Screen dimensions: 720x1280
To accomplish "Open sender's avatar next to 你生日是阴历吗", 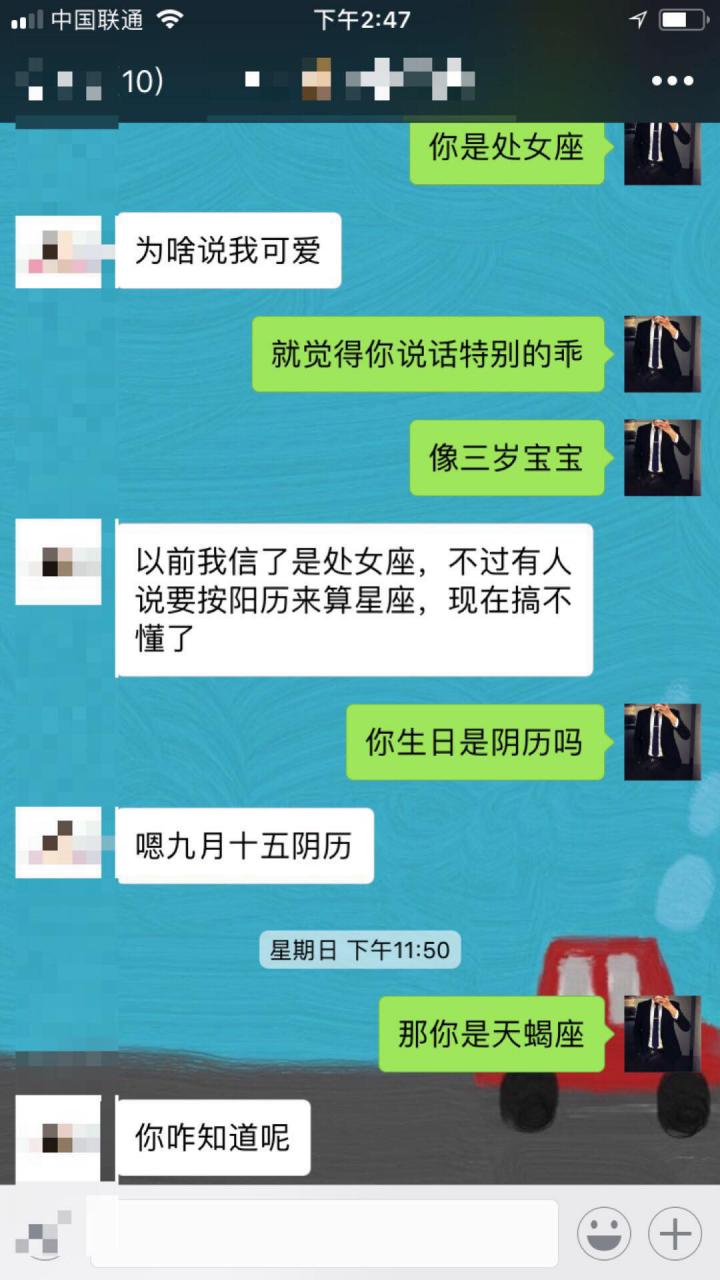I will pyautogui.click(x=662, y=742).
